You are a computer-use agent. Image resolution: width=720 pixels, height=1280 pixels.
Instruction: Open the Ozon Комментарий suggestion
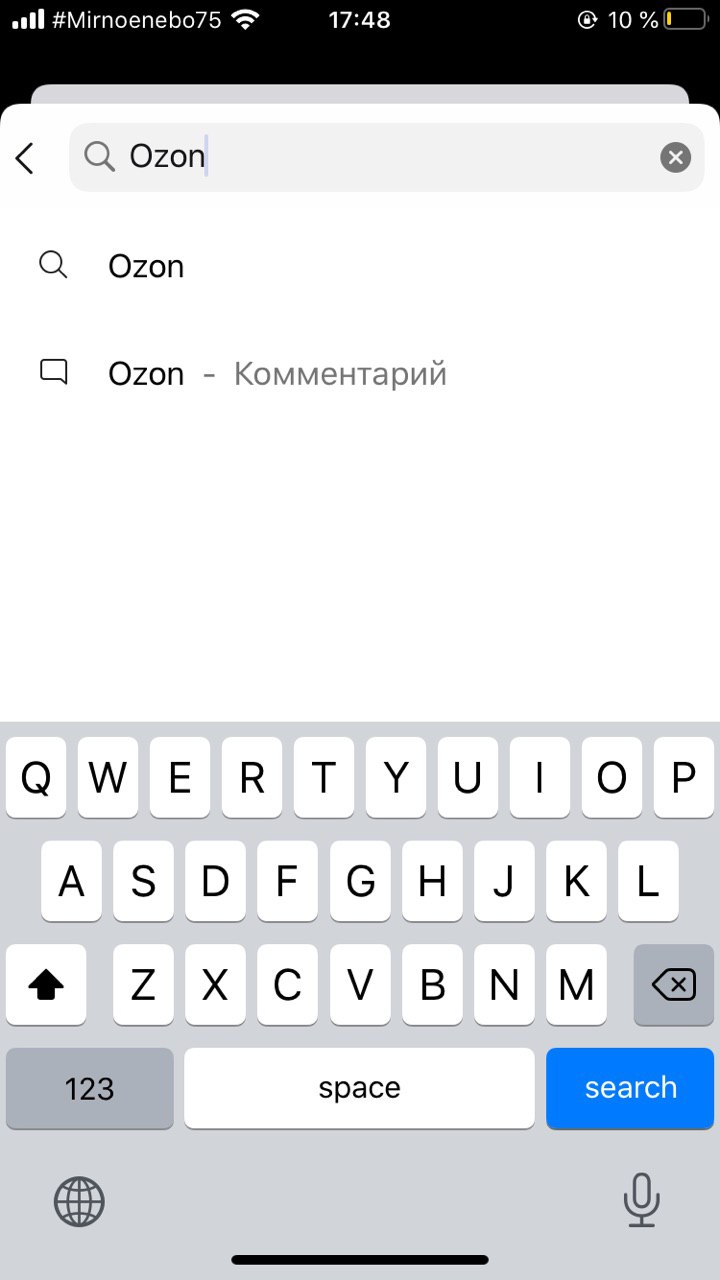[x=360, y=374]
